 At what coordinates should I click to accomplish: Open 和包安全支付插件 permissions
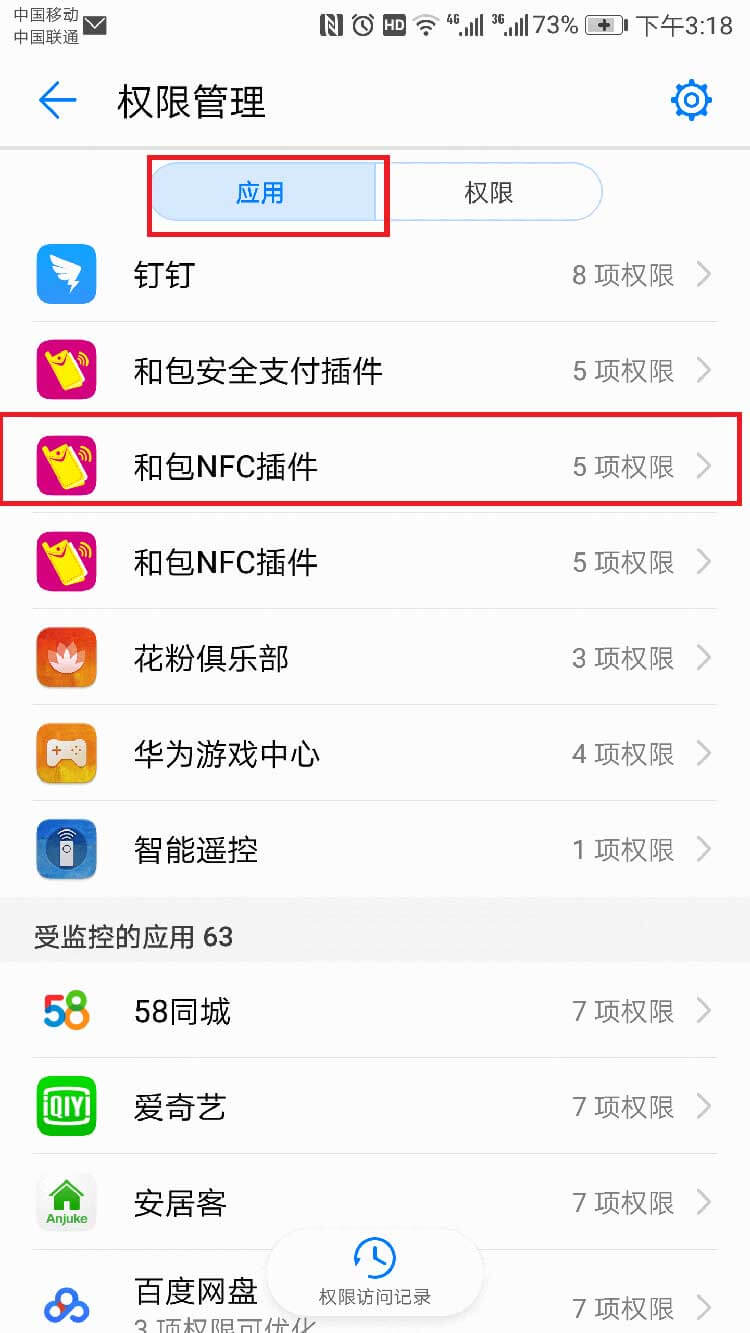tap(375, 371)
